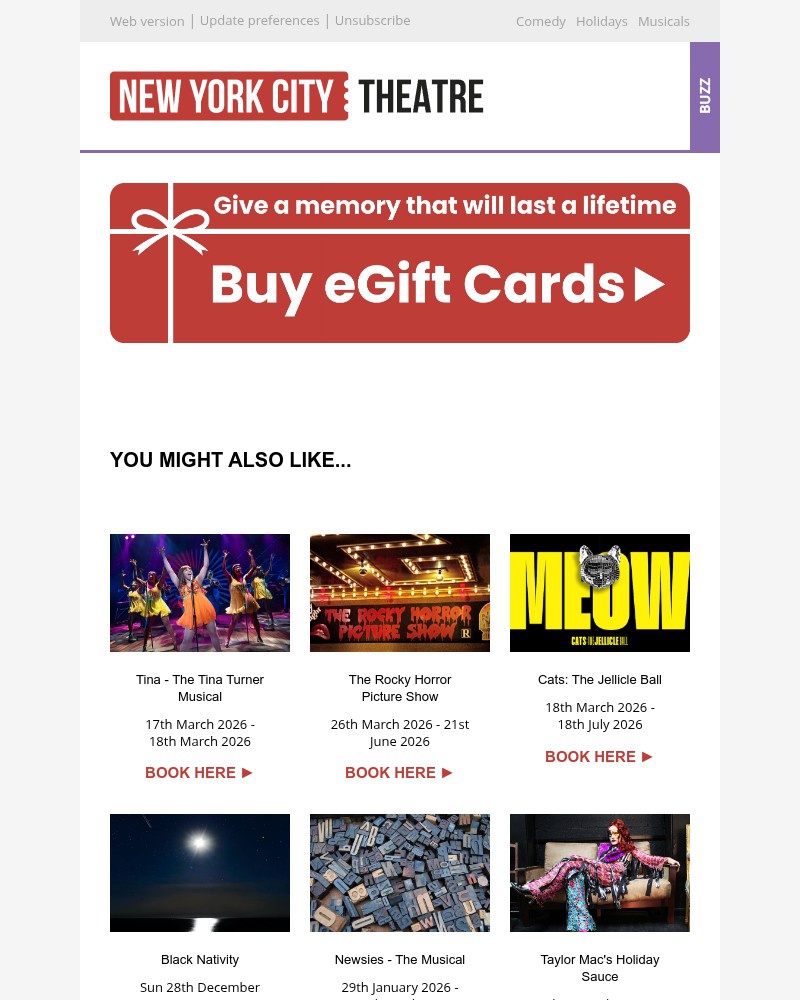Click the gift bow icon on the banner

[x=168, y=228]
